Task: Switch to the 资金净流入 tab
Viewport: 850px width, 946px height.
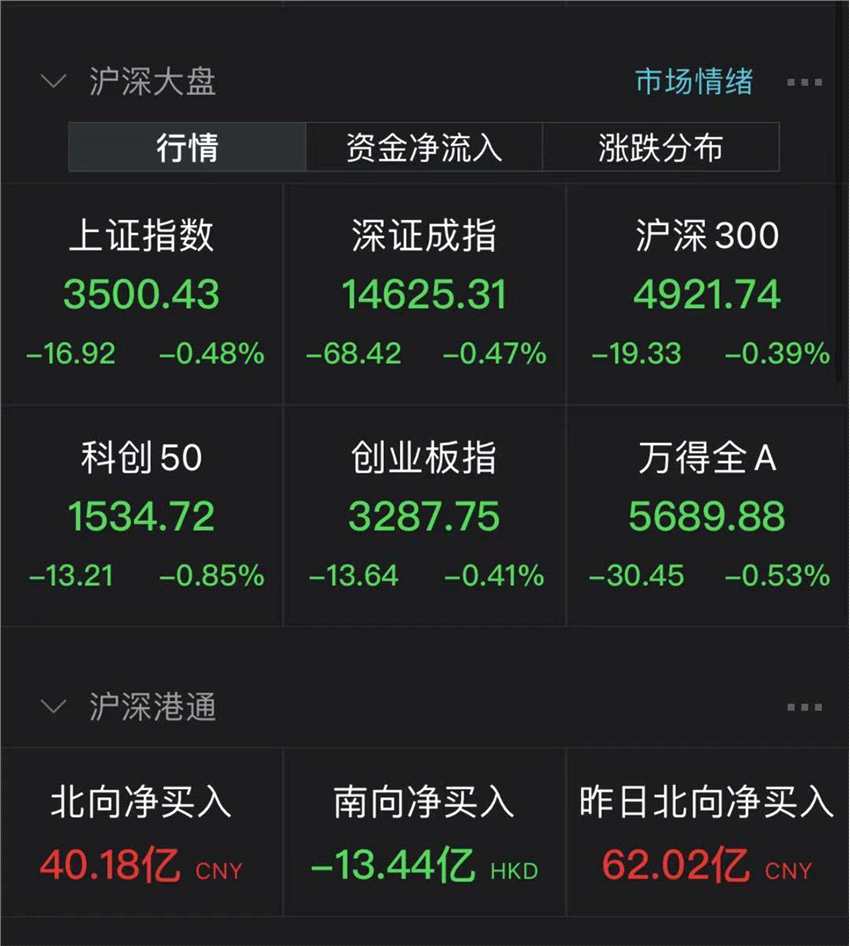Action: (424, 146)
